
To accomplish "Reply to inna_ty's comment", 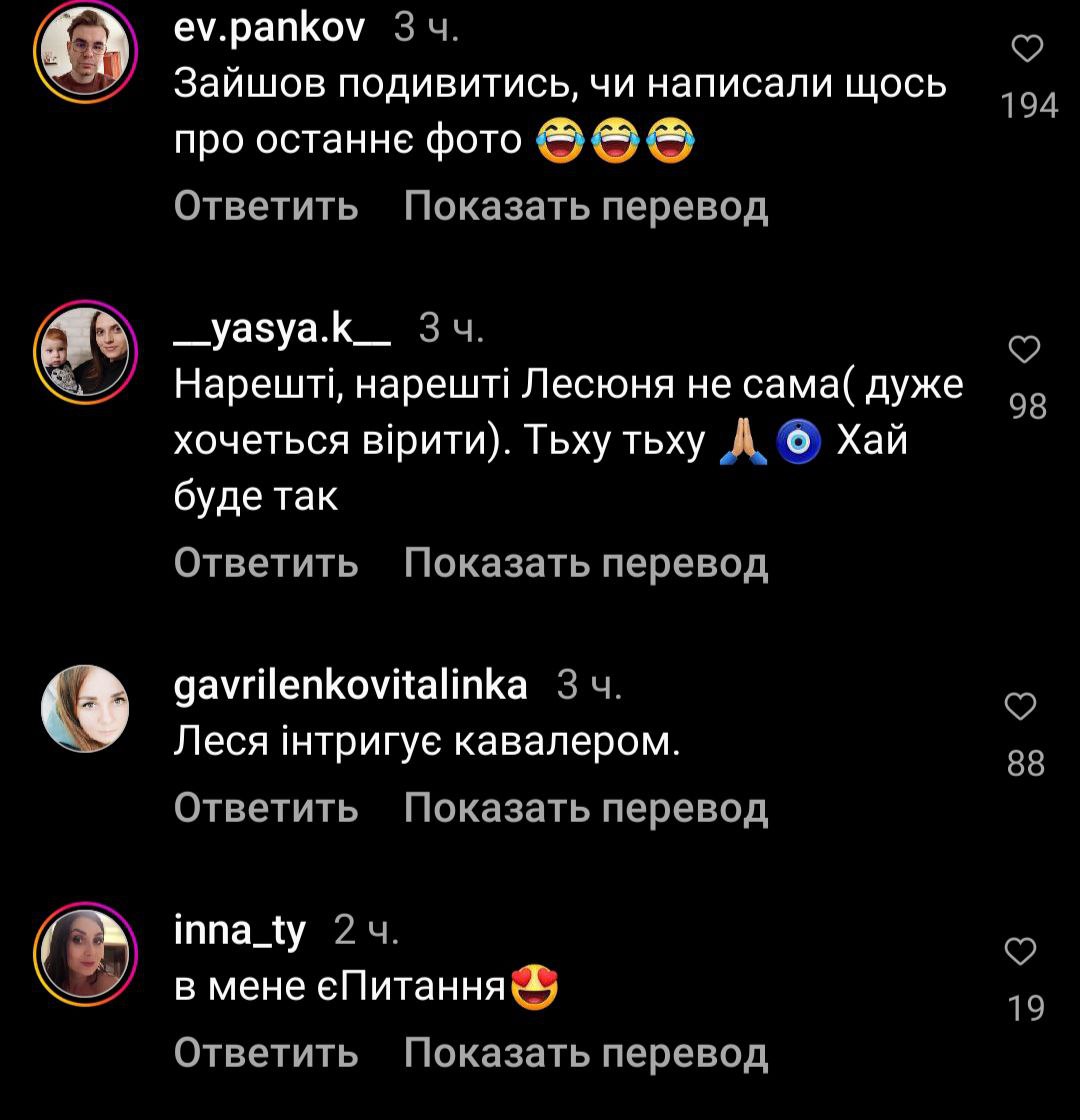I will tap(266, 1052).
